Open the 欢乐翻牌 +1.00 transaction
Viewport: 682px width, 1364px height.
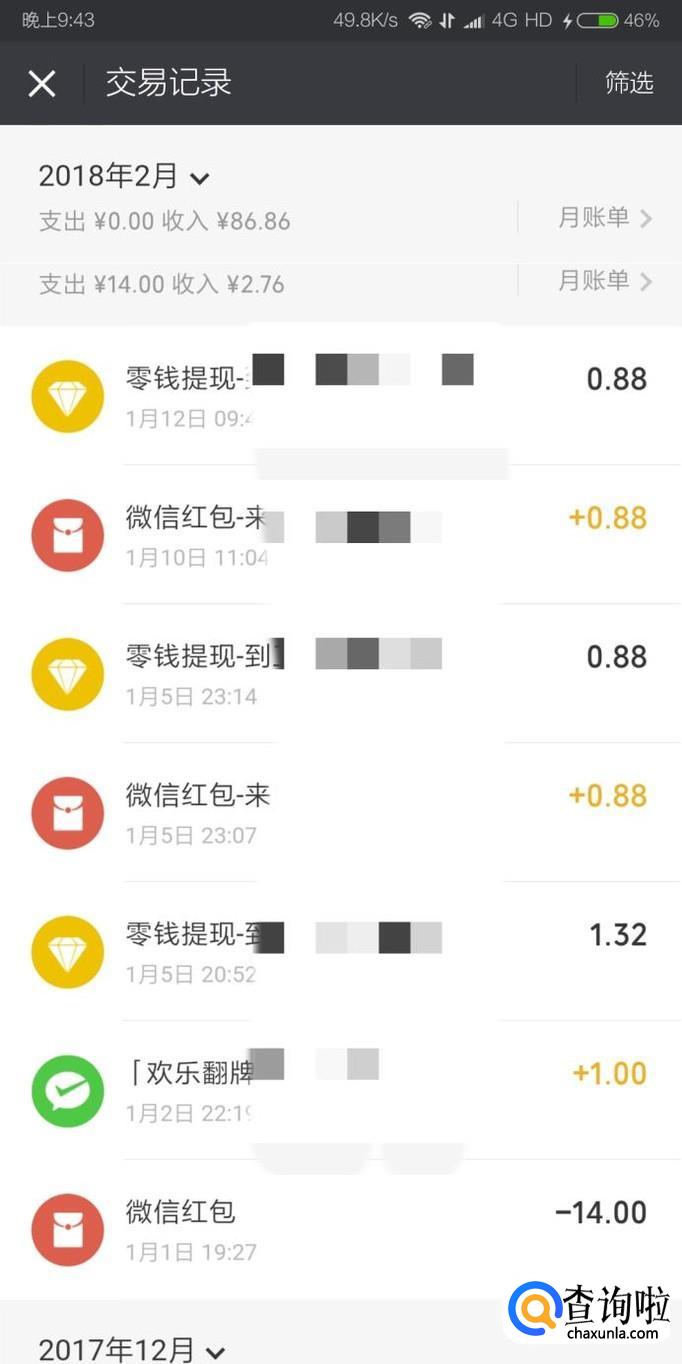(x=340, y=1090)
